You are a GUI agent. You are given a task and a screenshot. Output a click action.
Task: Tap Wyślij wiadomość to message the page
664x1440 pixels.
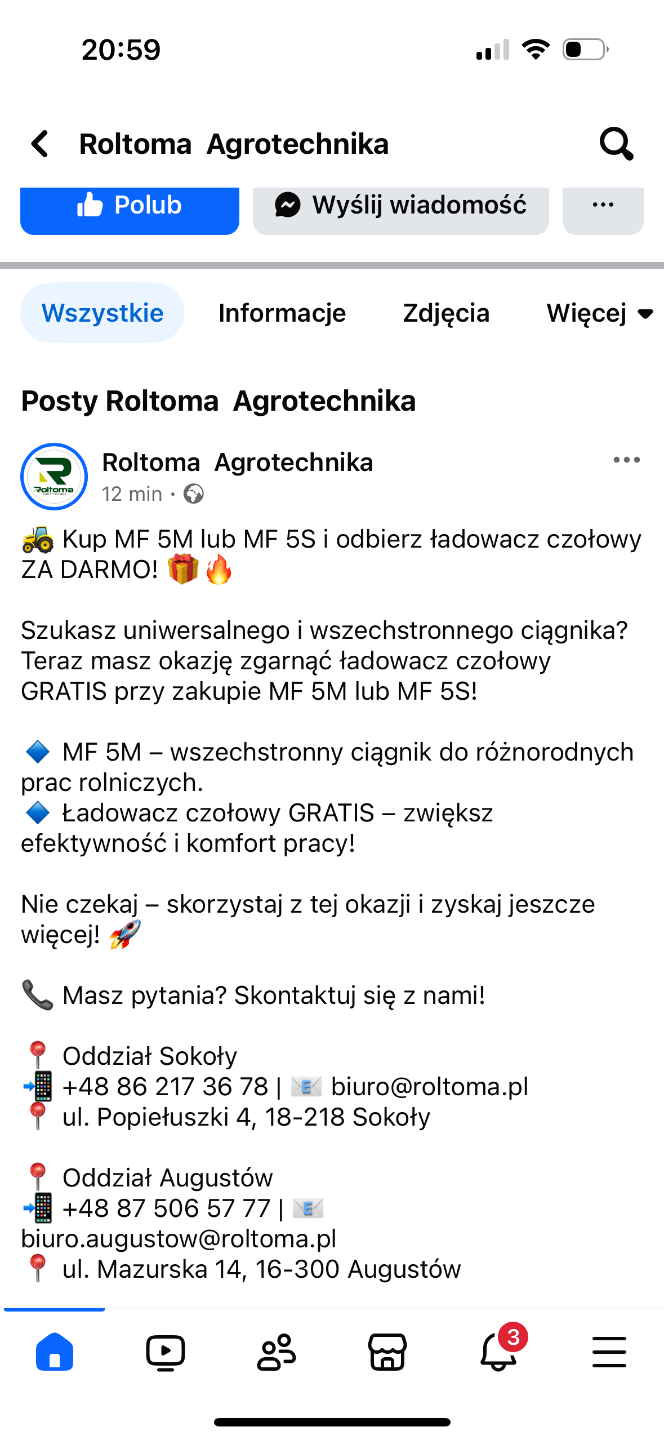(401, 206)
